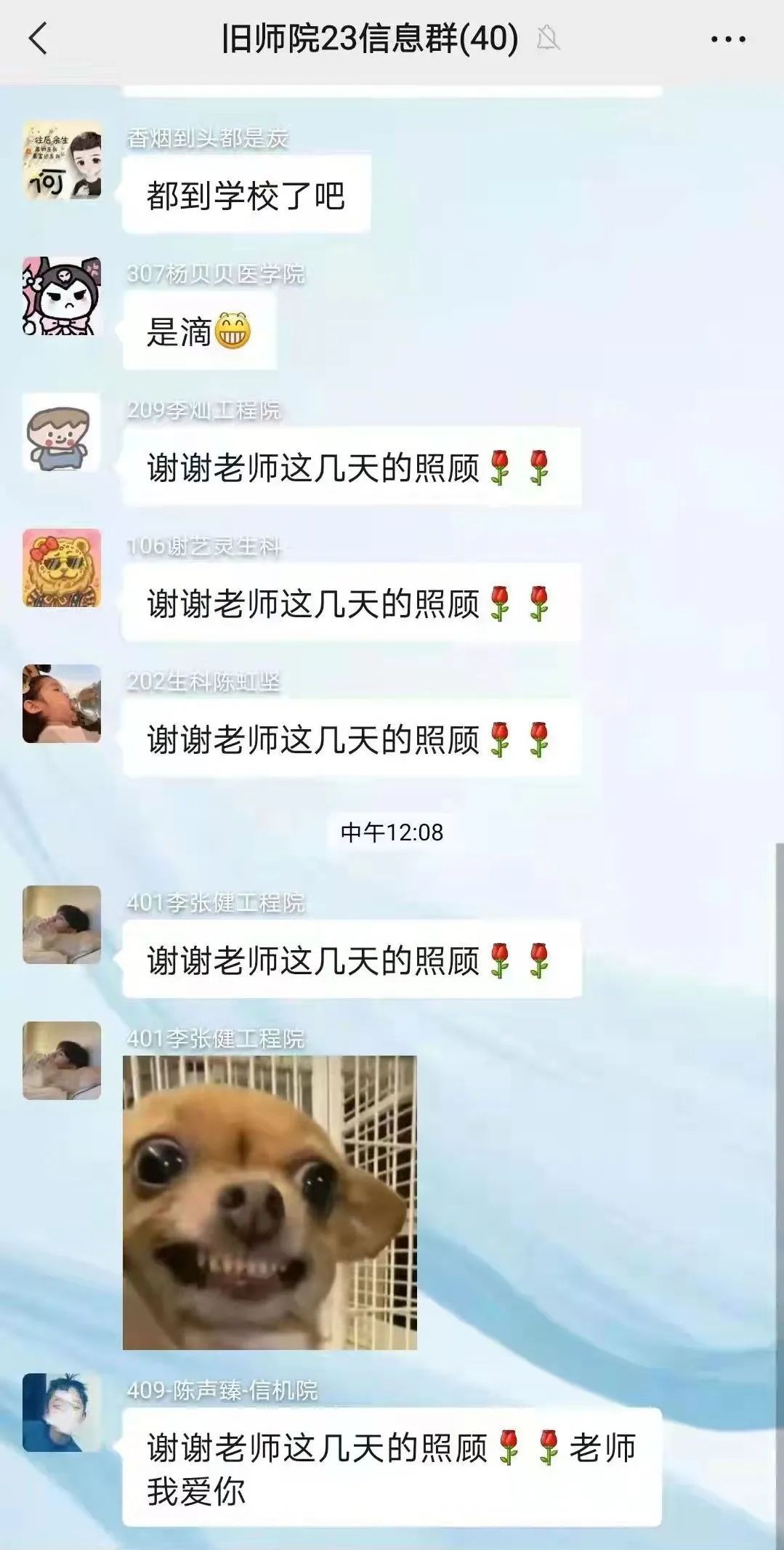784x1550 pixels.
Task: Open the dog meme image
Action: pos(270,1202)
